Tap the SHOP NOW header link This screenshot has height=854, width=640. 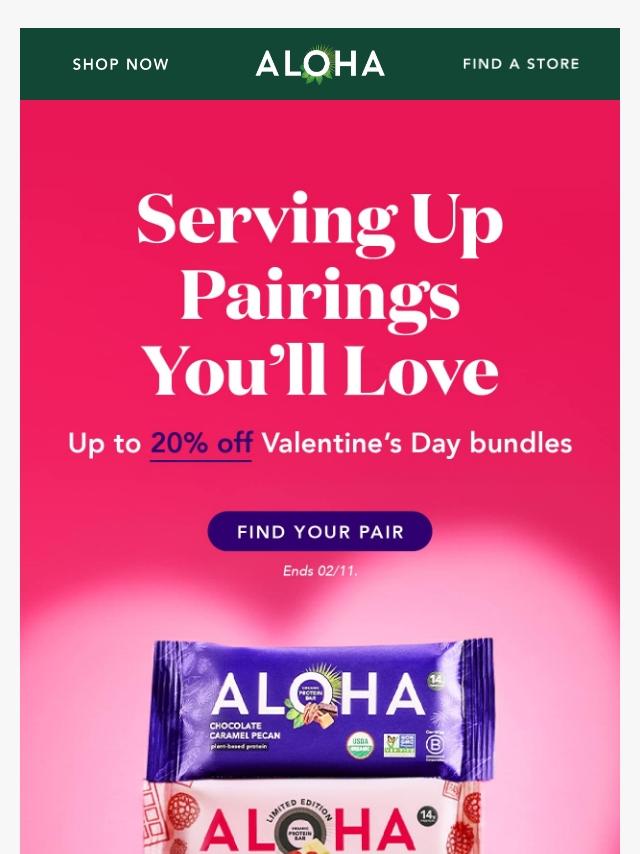[120, 64]
